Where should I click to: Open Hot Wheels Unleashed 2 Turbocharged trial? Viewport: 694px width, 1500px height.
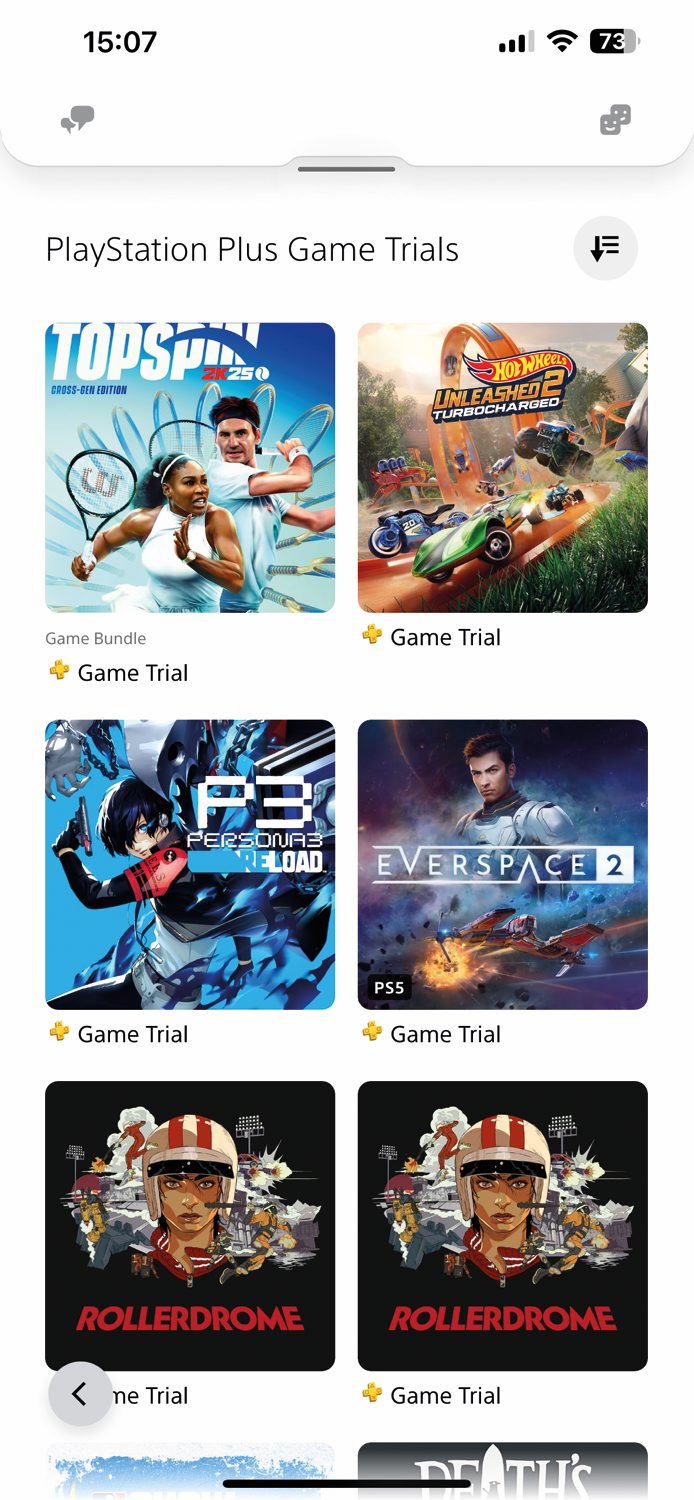[x=502, y=467]
